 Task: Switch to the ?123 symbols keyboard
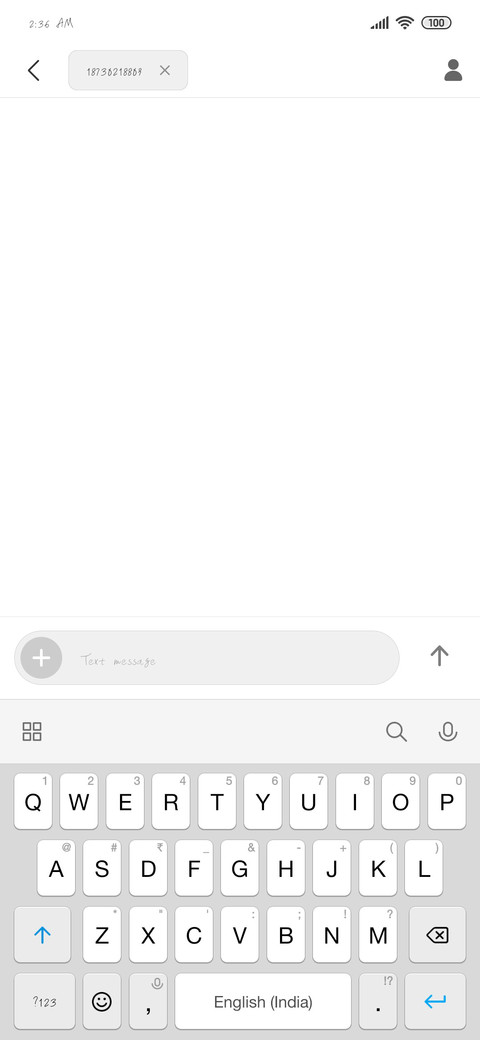44,1002
